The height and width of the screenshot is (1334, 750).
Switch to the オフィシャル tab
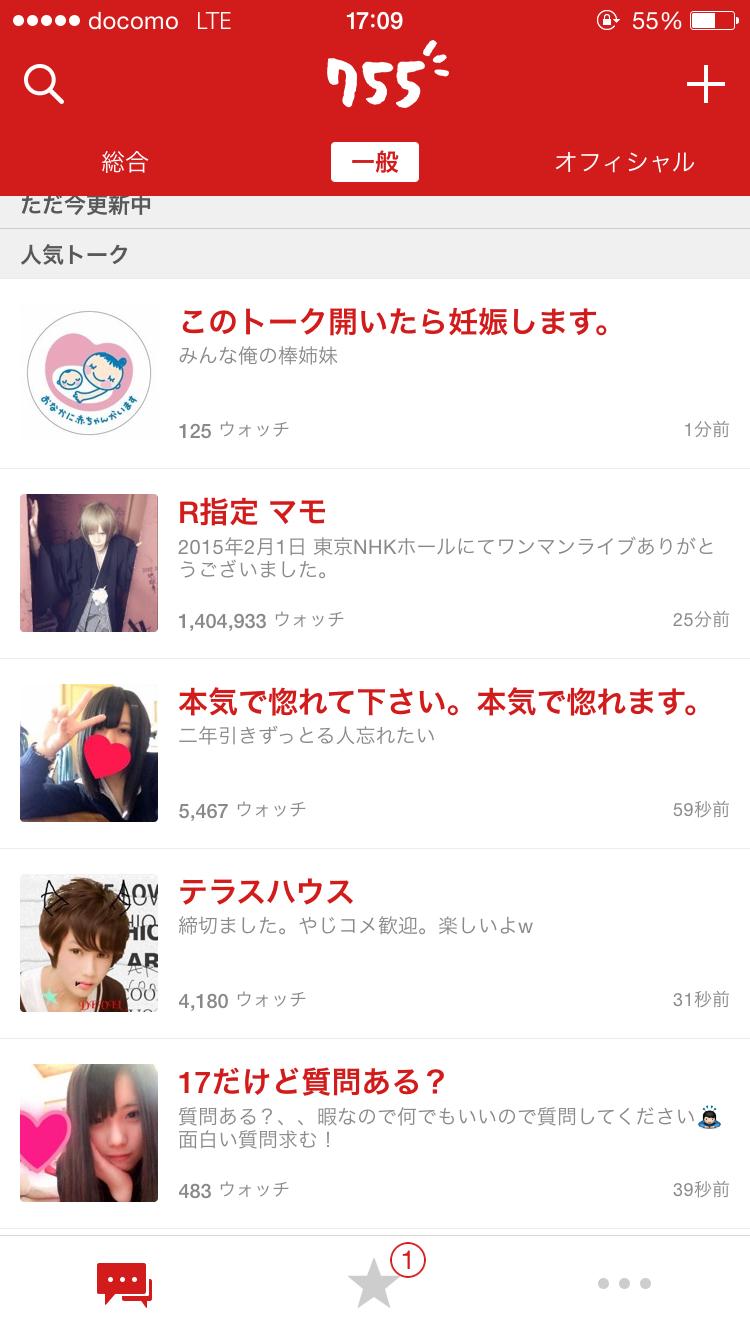click(x=624, y=162)
